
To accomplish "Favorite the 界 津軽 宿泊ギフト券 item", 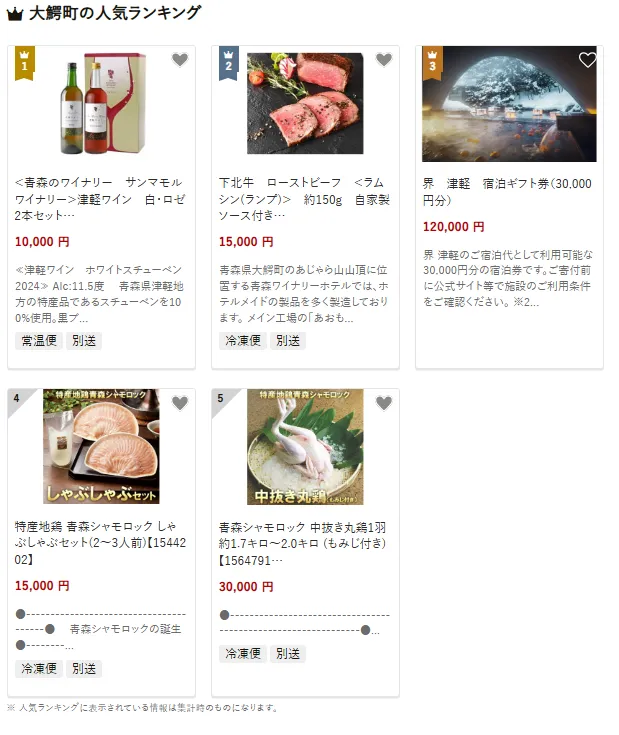I will coord(588,60).
